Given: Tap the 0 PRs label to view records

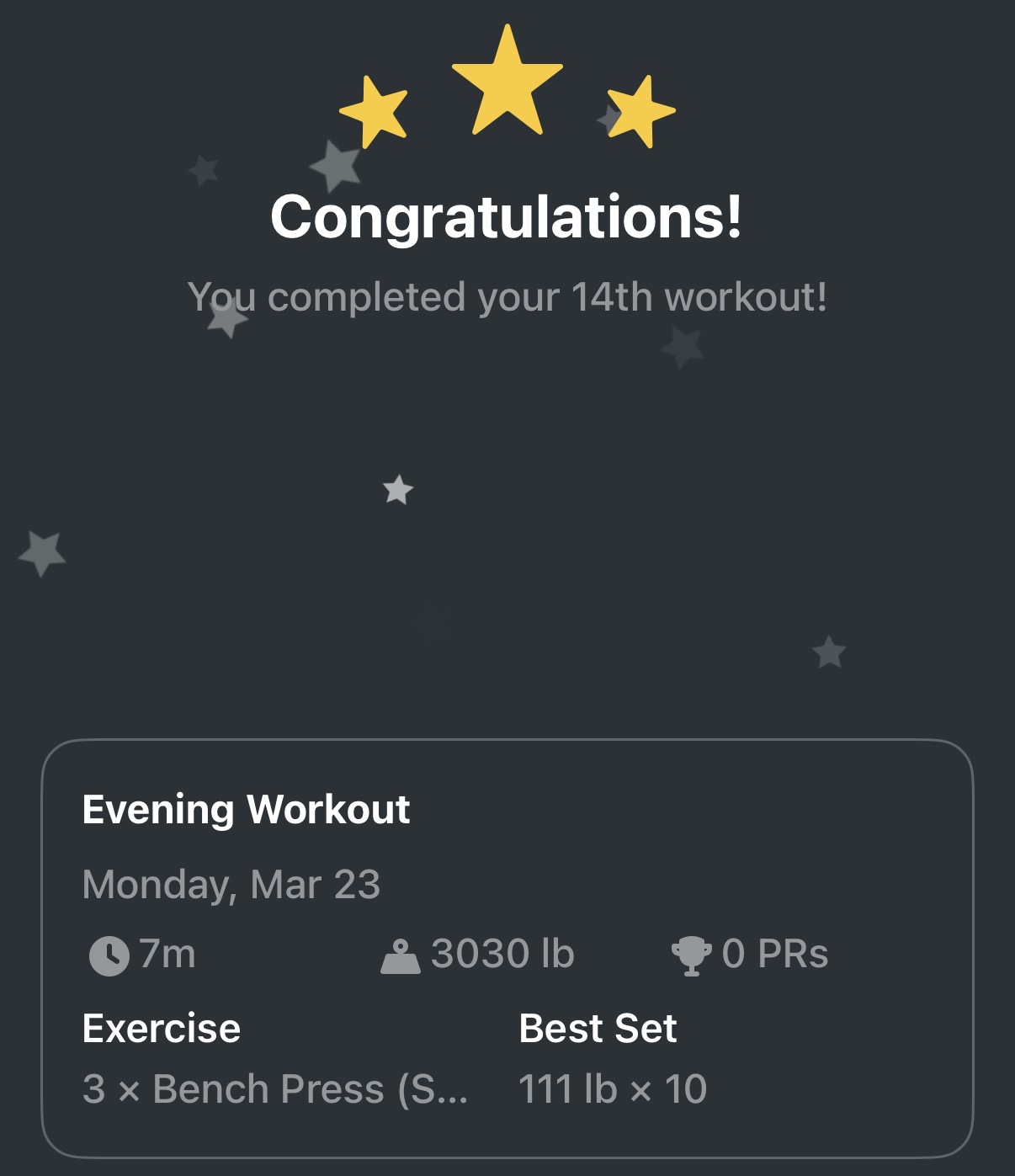Looking at the screenshot, I should 776,952.
